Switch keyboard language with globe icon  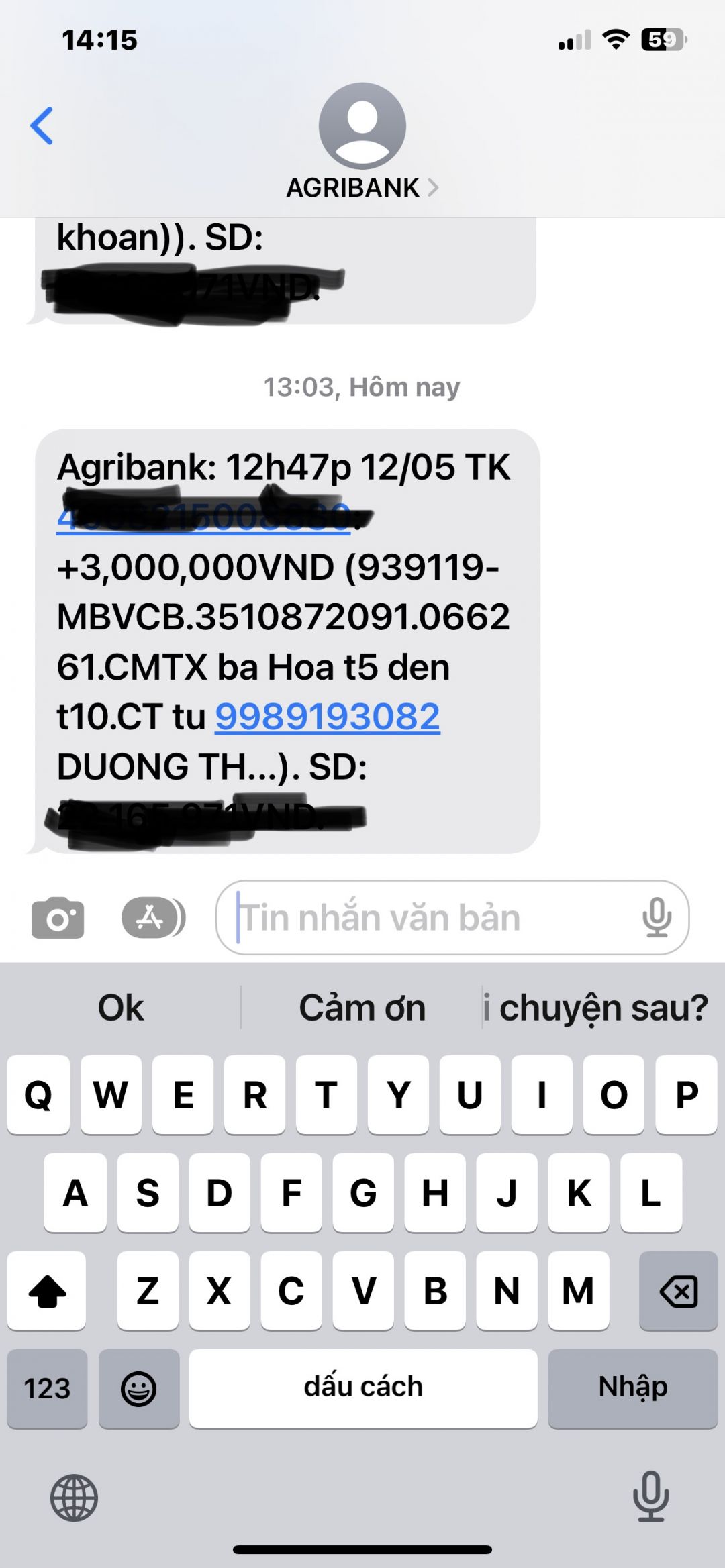point(74,1498)
